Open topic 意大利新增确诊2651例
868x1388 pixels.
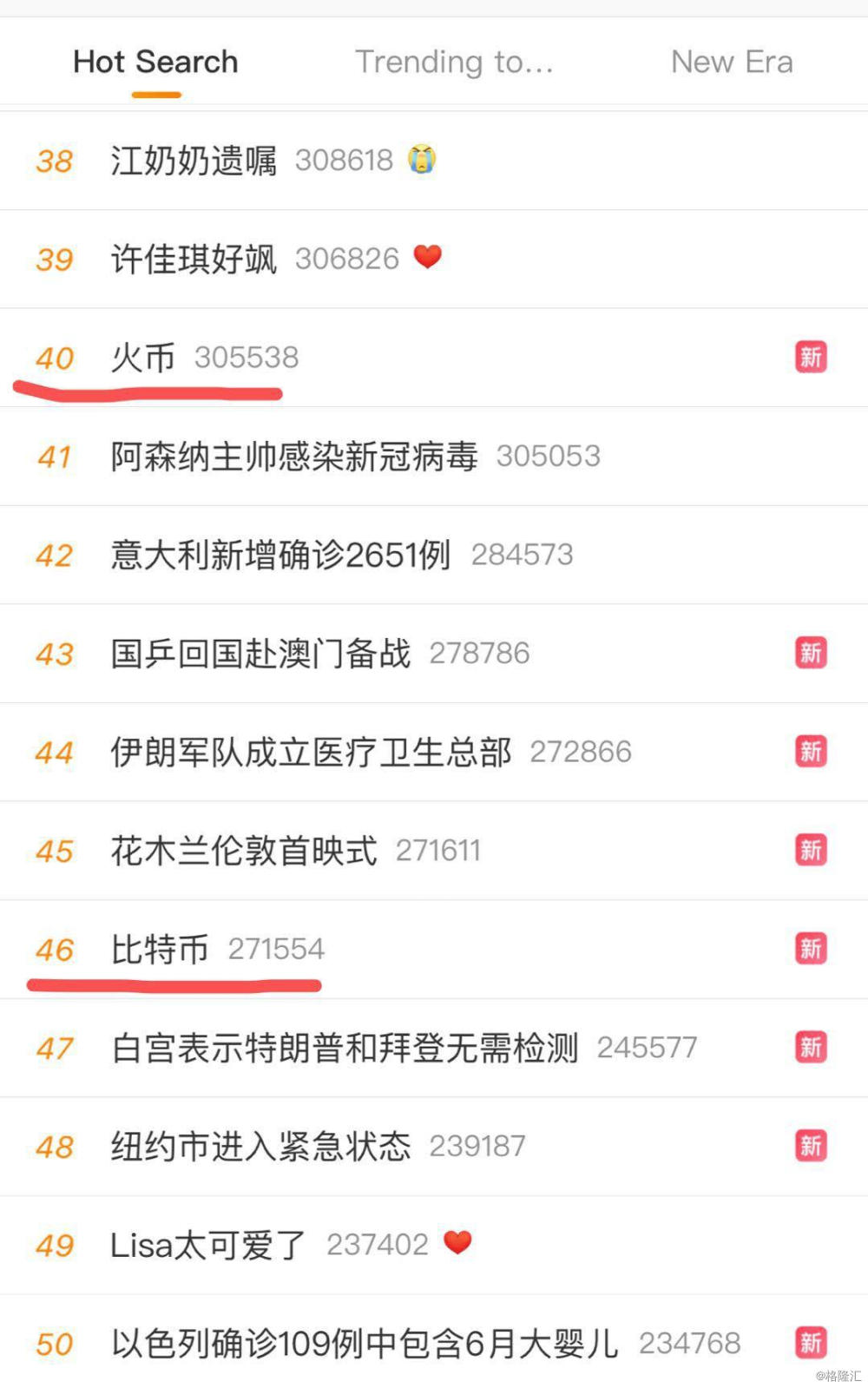(280, 555)
